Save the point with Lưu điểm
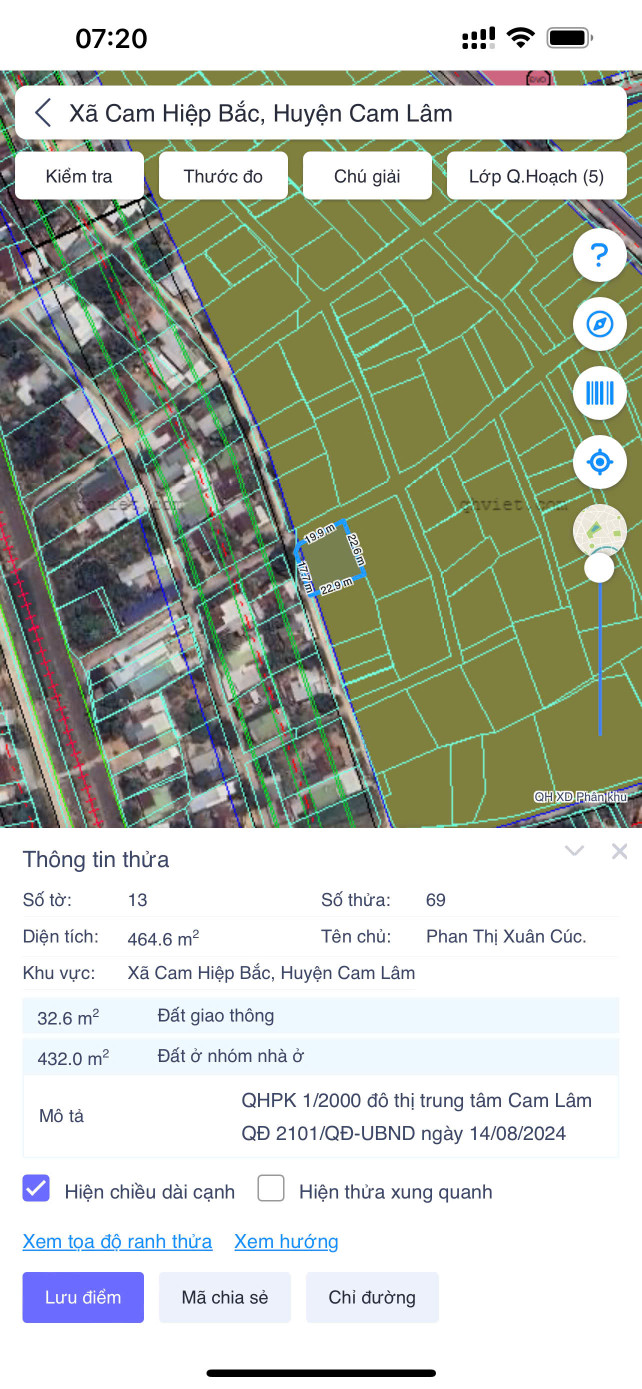The height and width of the screenshot is (1389, 642). point(83,1298)
